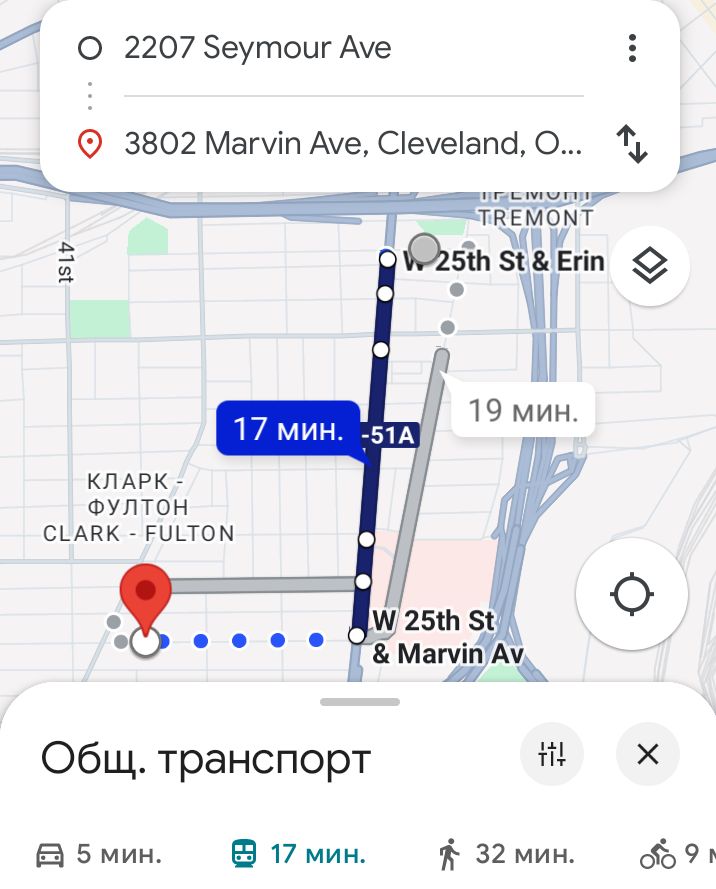Switch to walking, 32 мин.

(x=506, y=855)
